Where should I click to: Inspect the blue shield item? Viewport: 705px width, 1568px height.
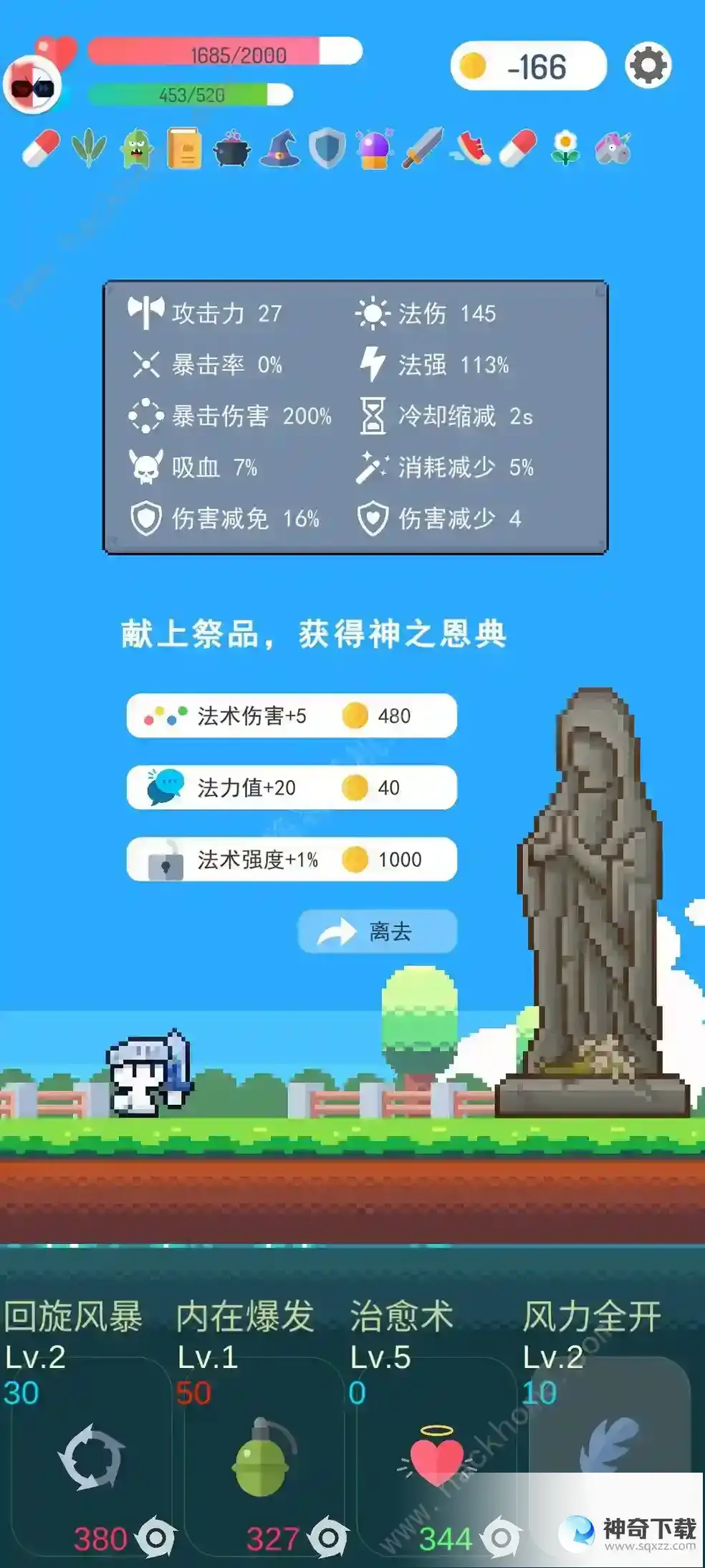click(x=327, y=148)
